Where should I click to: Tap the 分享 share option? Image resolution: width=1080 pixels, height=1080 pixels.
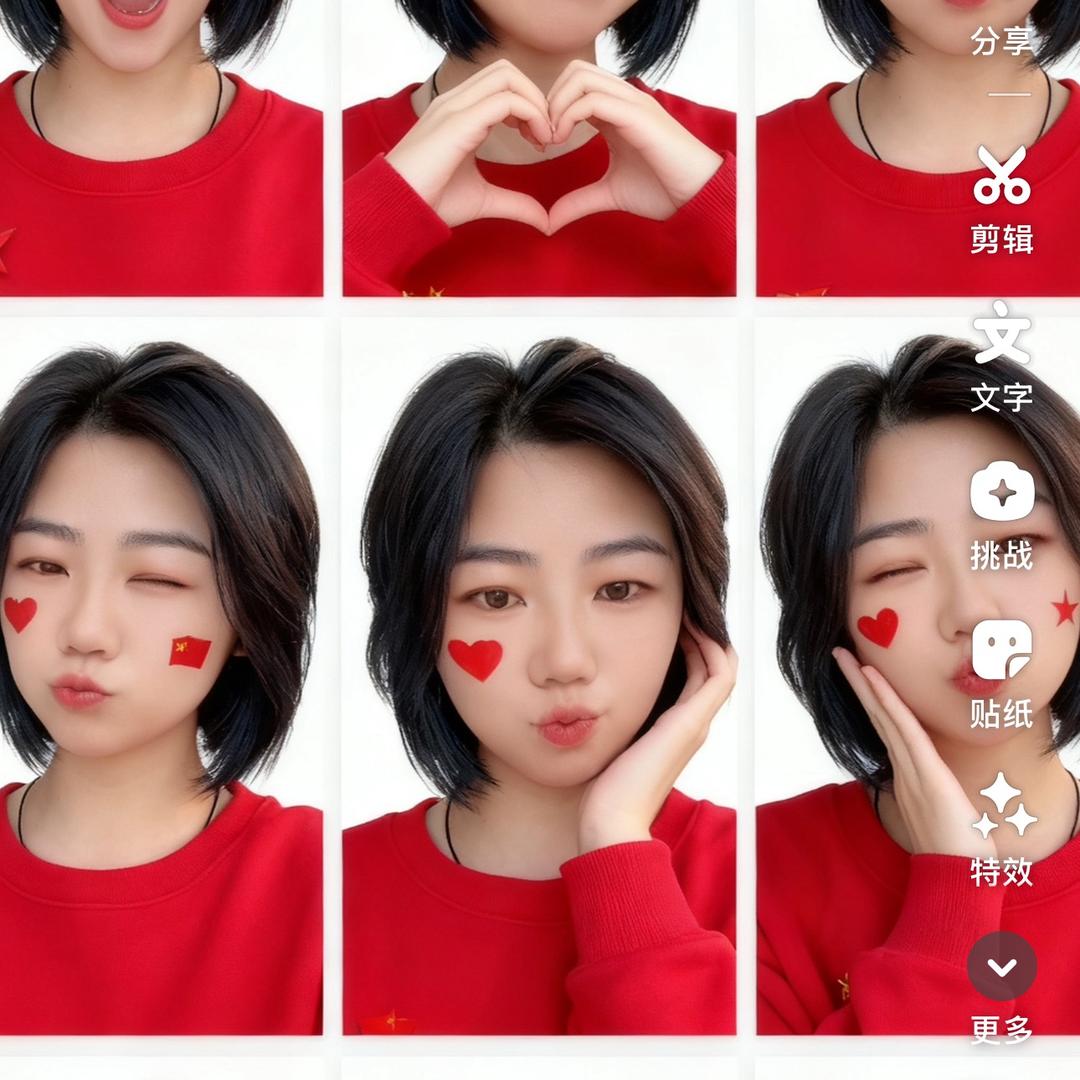[x=1001, y=41]
